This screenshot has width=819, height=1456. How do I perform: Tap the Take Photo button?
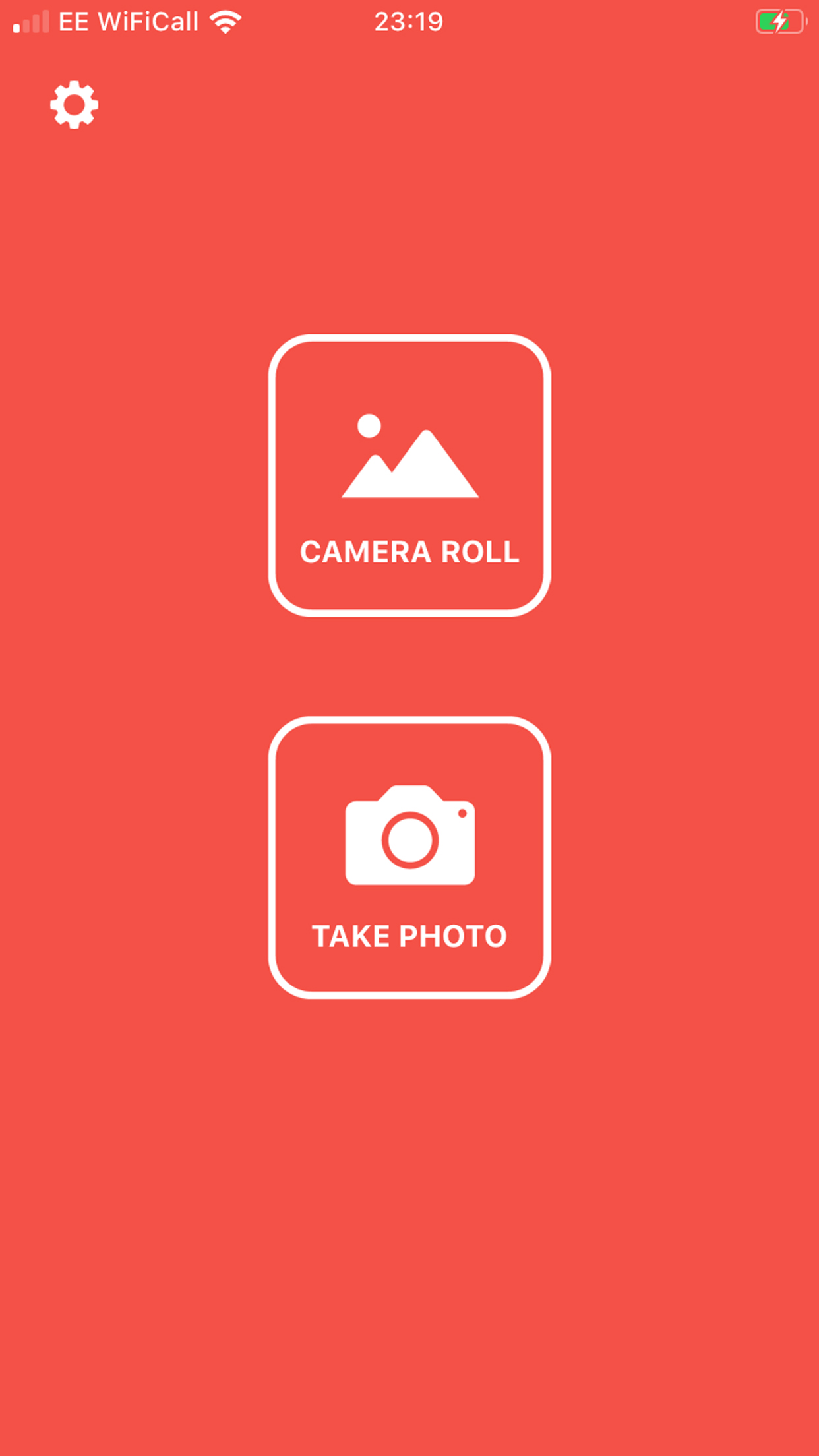click(x=409, y=857)
